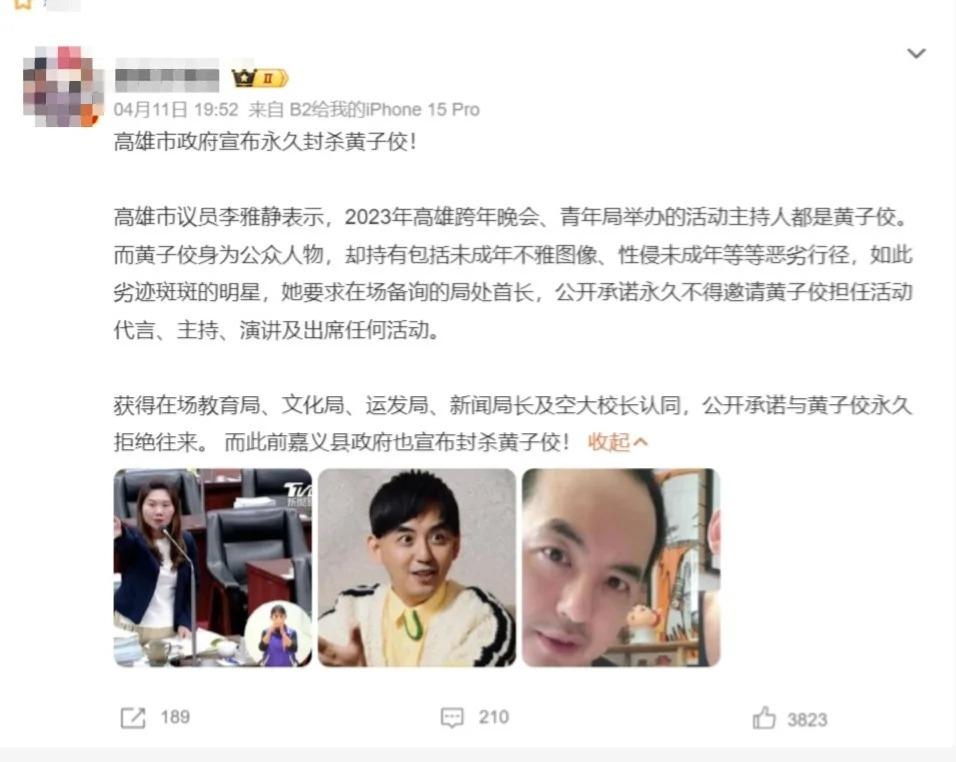Collapse the post text via 收起

point(617,442)
